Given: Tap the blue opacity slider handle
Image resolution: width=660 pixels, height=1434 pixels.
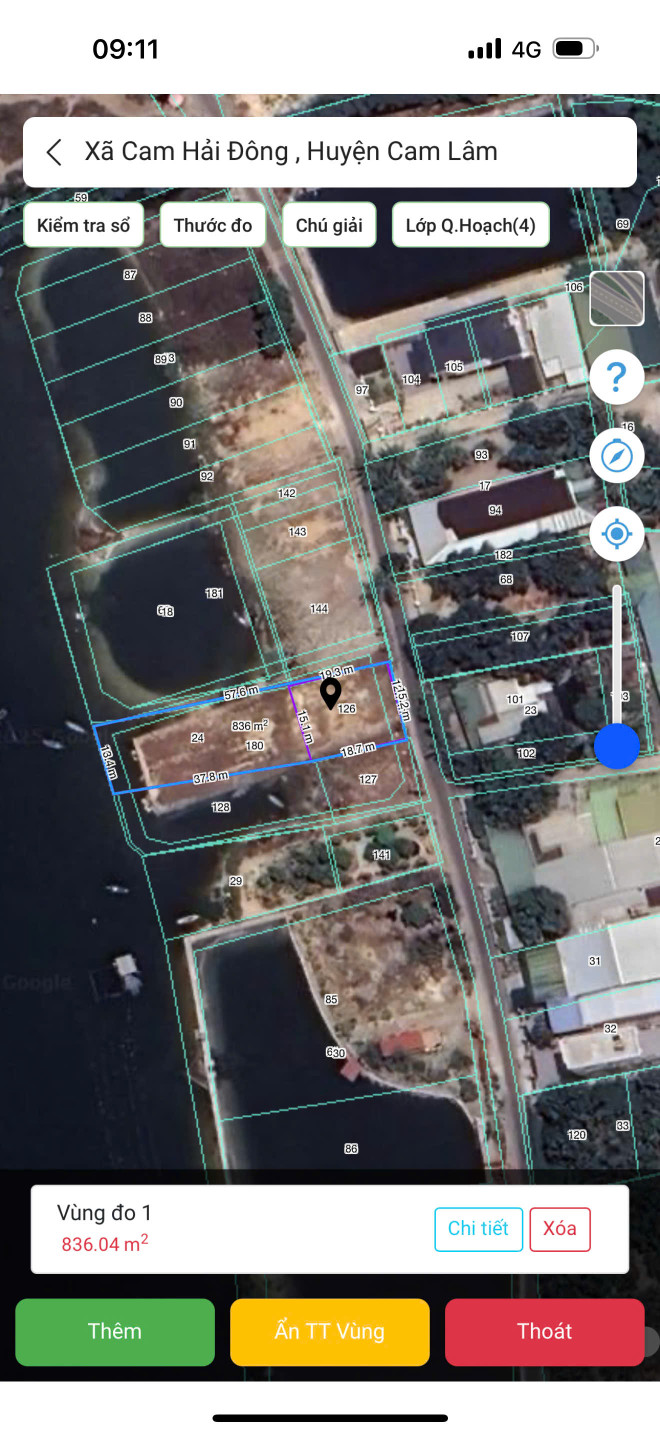Looking at the screenshot, I should [x=616, y=746].
